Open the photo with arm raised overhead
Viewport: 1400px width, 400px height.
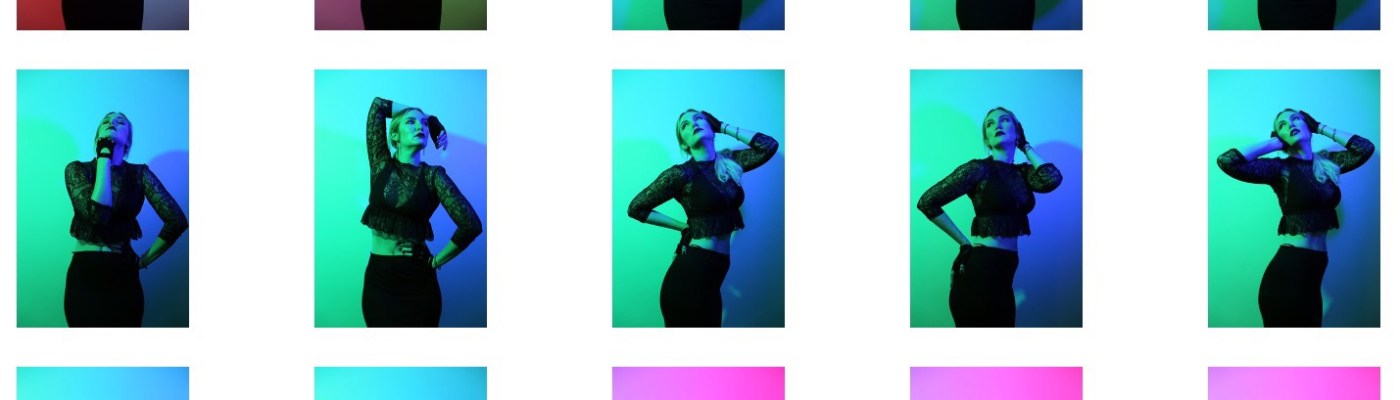click(400, 198)
